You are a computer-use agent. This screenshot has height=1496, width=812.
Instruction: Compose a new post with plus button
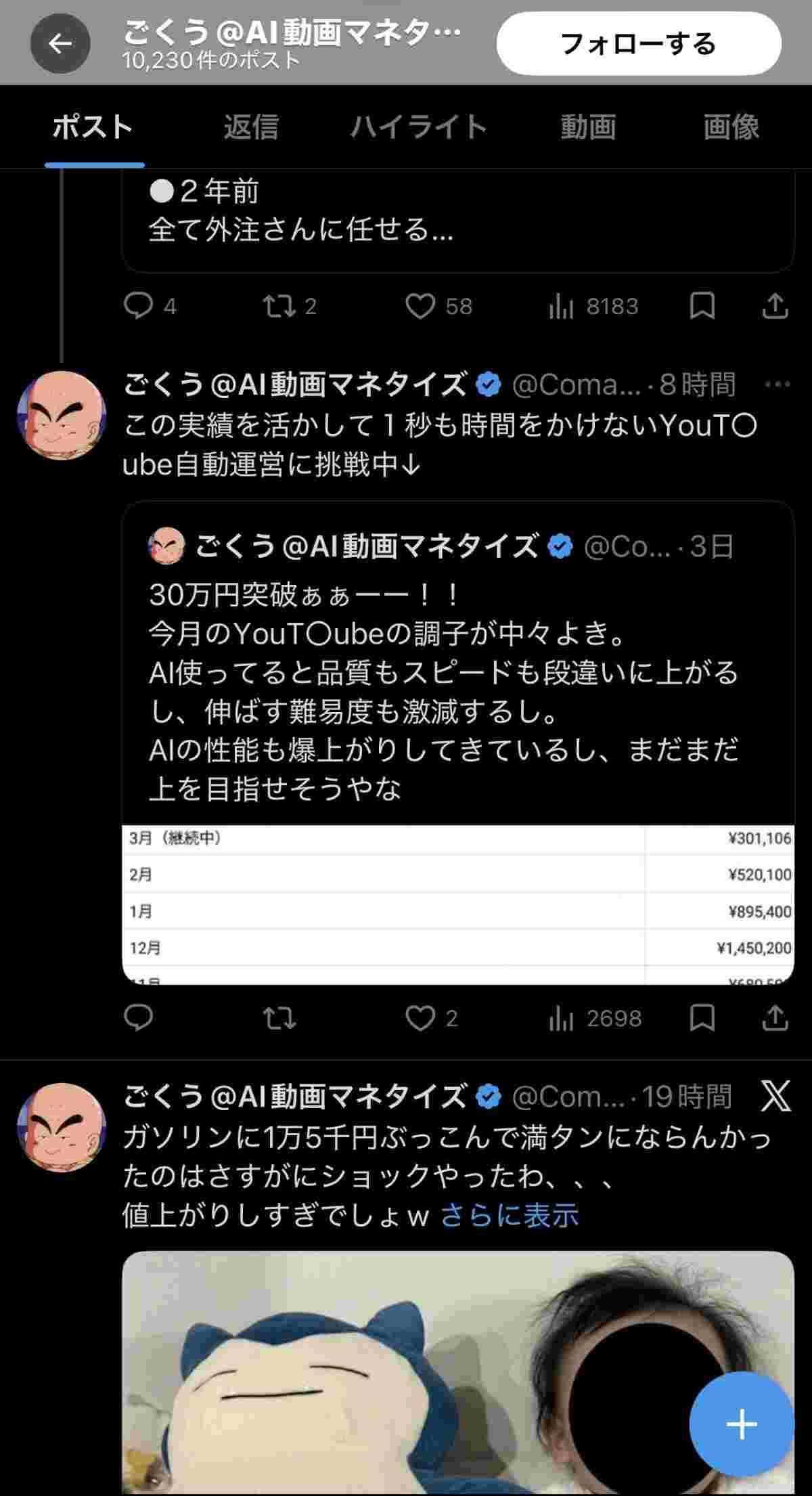tap(741, 1424)
